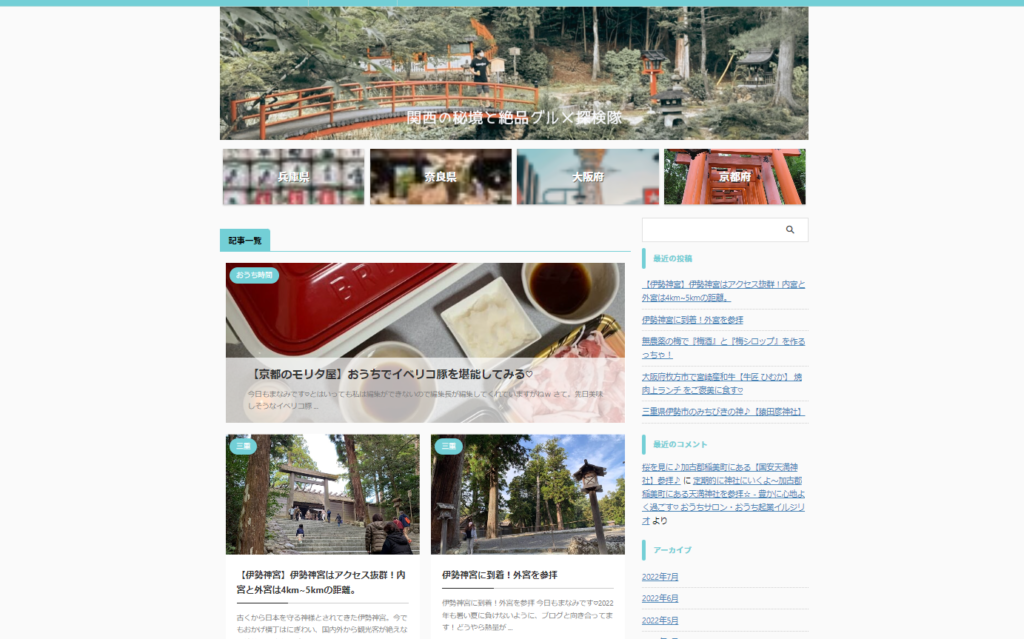Tap the sidebar search input field
Image resolution: width=1024 pixels, height=639 pixels.
click(710, 230)
